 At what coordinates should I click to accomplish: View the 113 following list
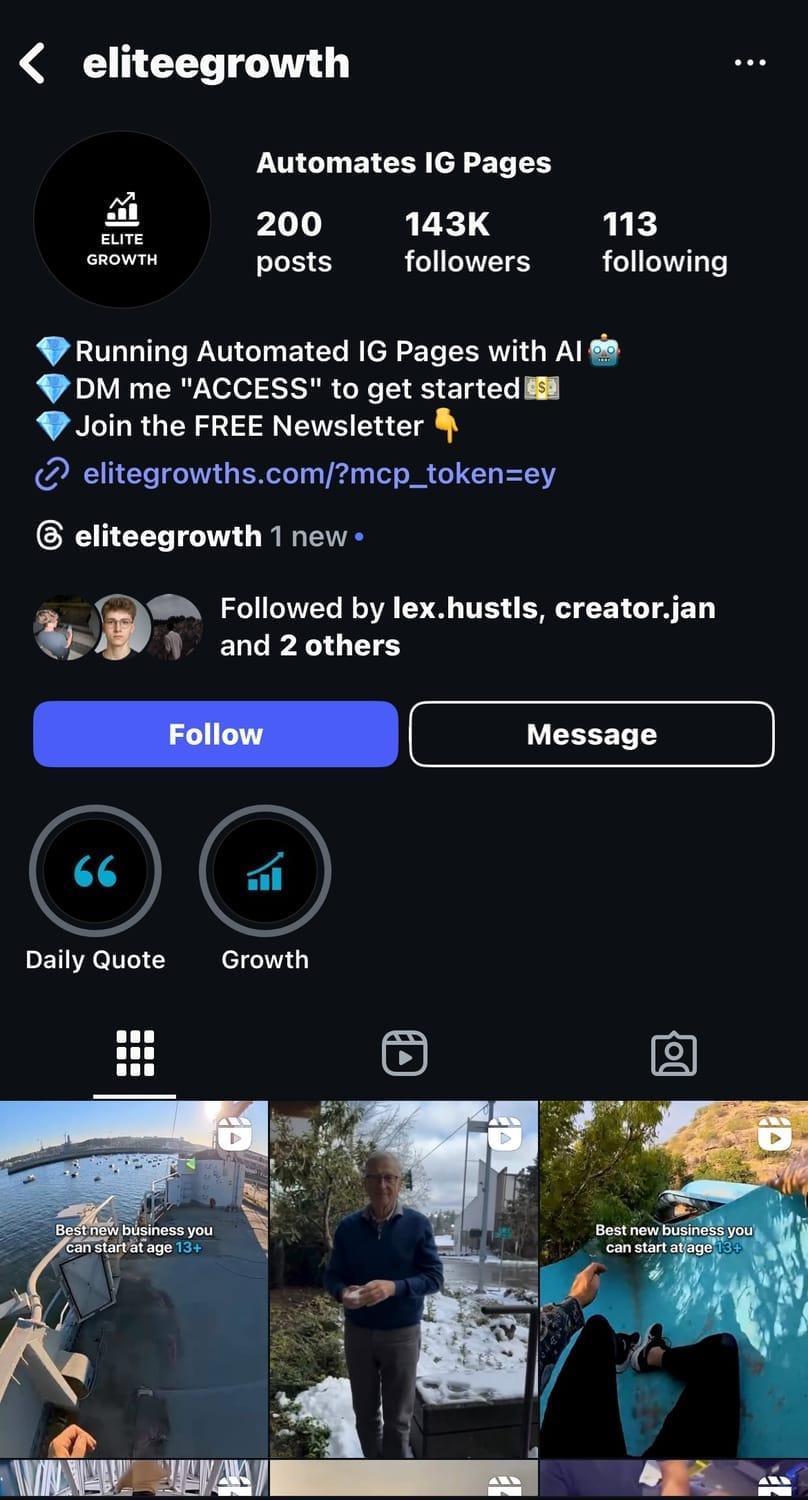[x=664, y=242]
